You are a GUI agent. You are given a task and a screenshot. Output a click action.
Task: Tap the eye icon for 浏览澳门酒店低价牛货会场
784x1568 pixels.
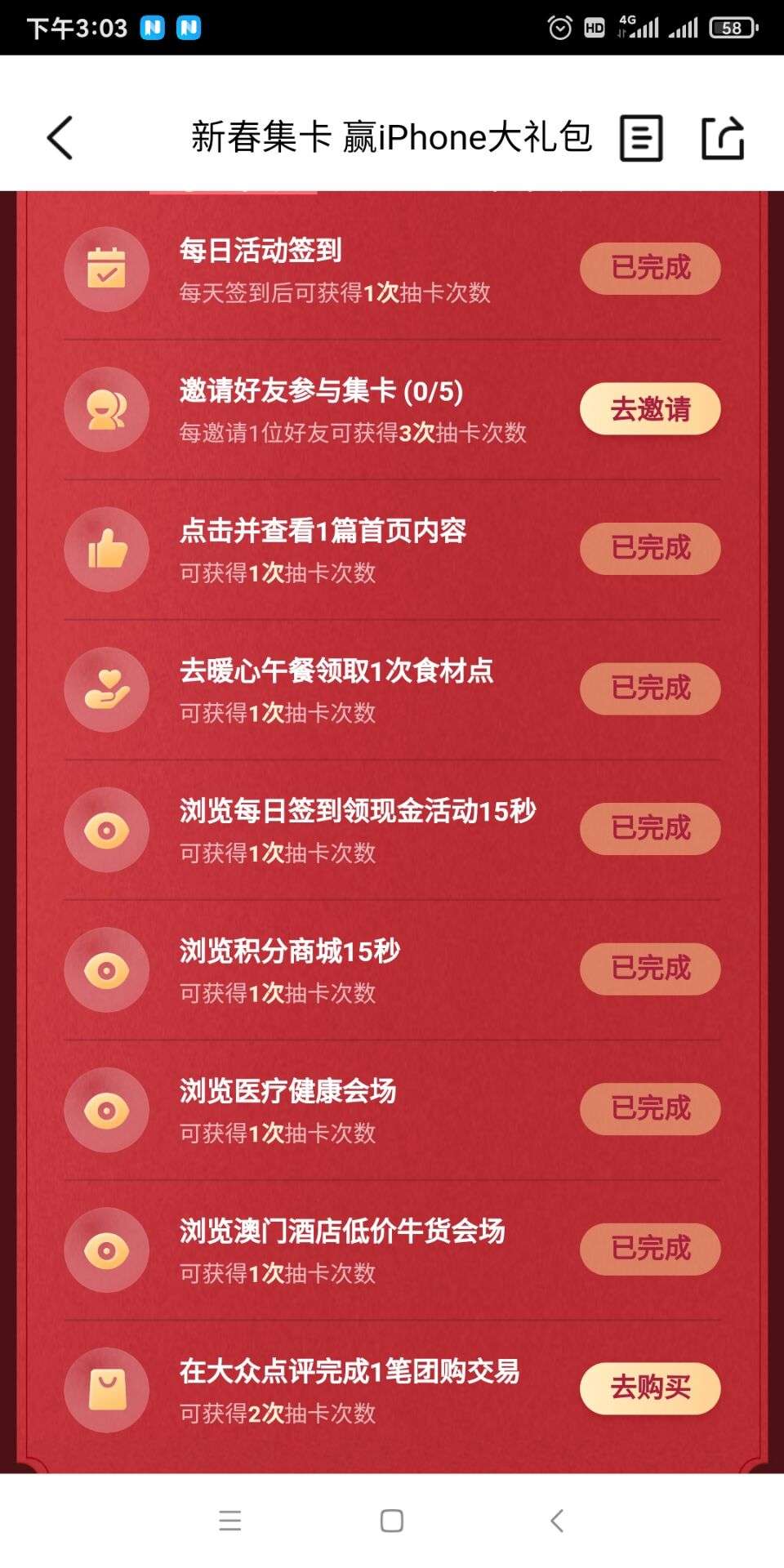106,1248
